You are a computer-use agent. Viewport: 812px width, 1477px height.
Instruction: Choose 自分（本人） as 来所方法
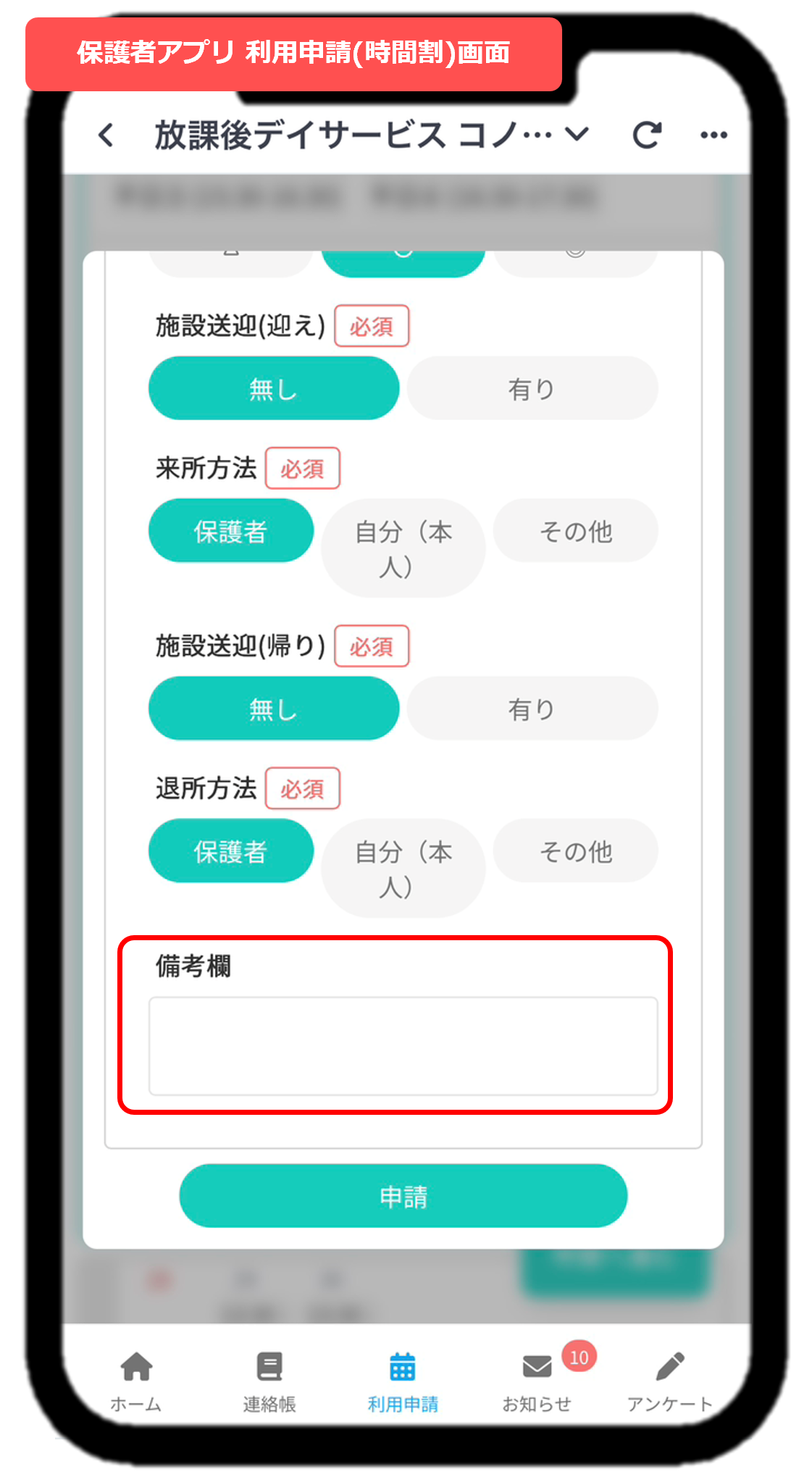pos(403,548)
